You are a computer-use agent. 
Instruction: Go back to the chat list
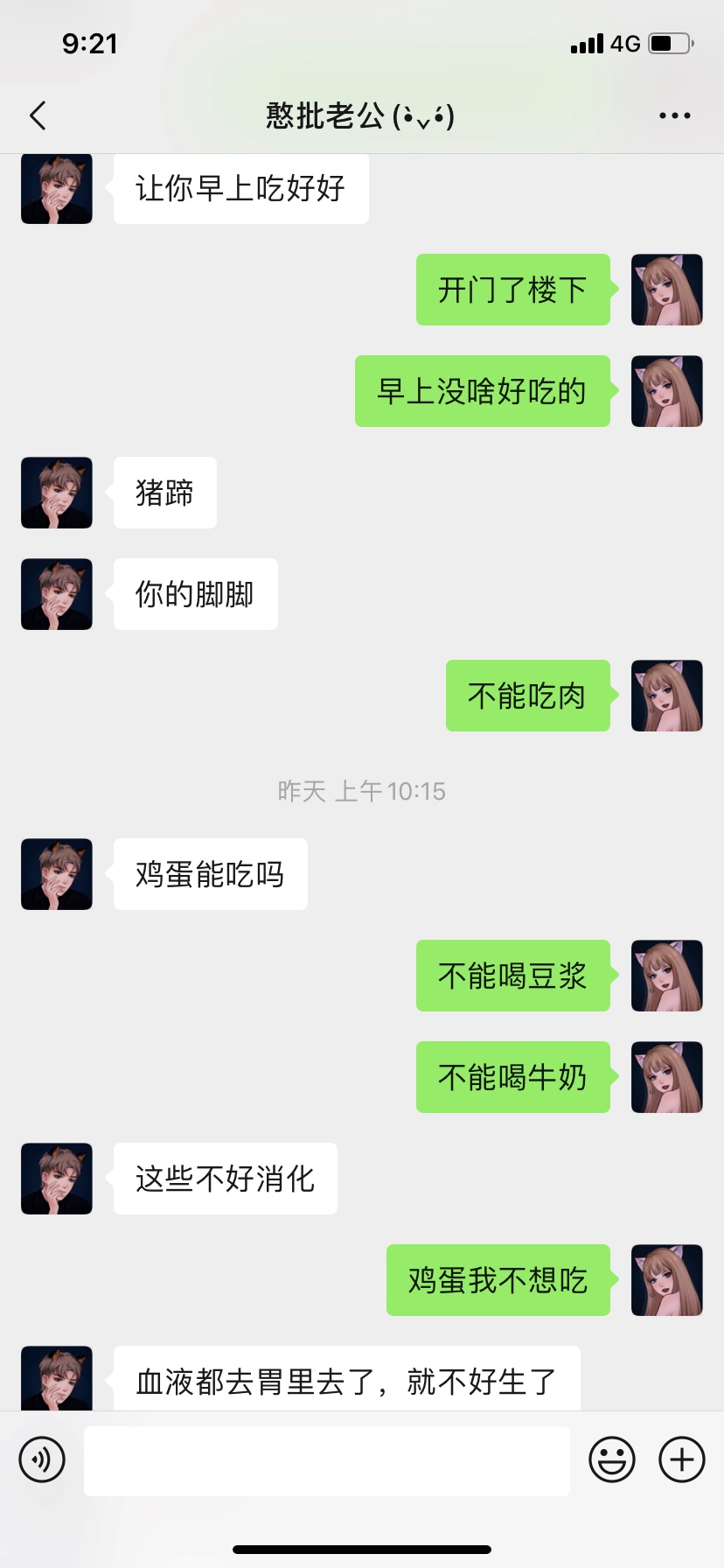[x=38, y=115]
